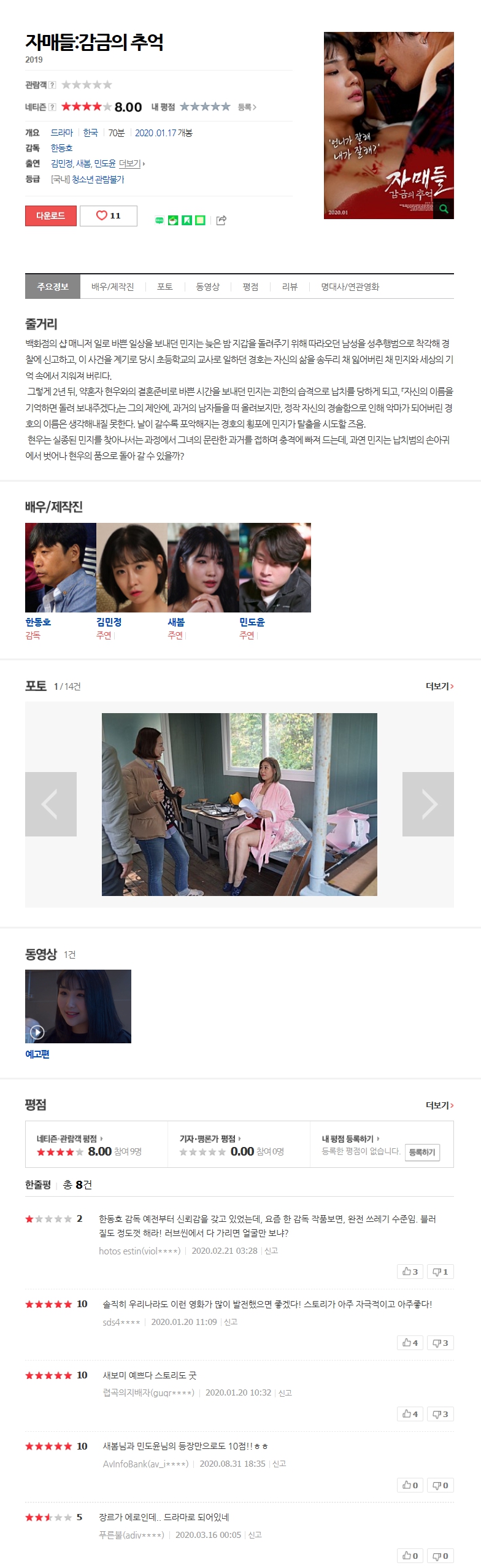Open director 한동호's profile link
The height and width of the screenshot is (1568, 481).
click(61, 148)
